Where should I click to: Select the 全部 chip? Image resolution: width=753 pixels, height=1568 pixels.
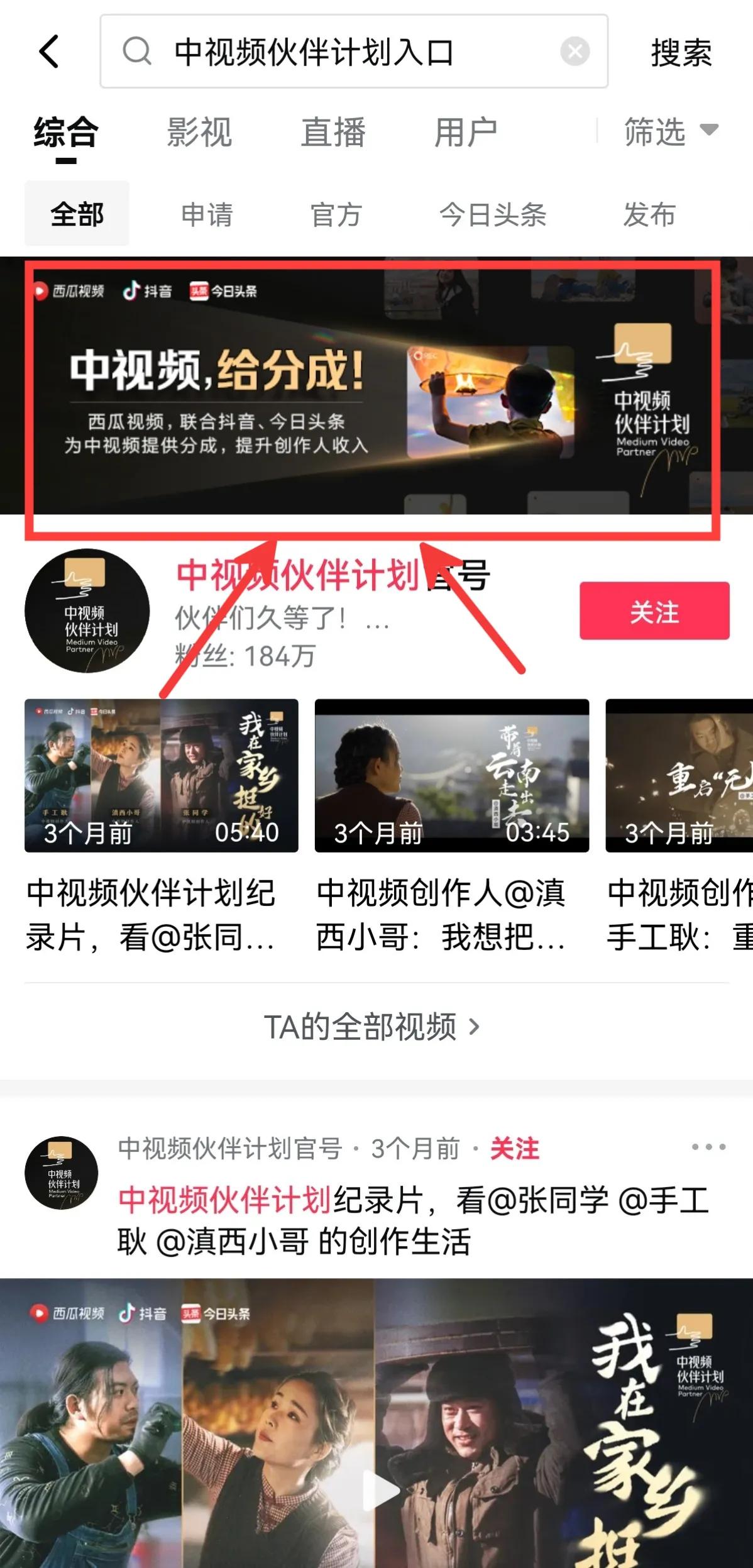77,214
